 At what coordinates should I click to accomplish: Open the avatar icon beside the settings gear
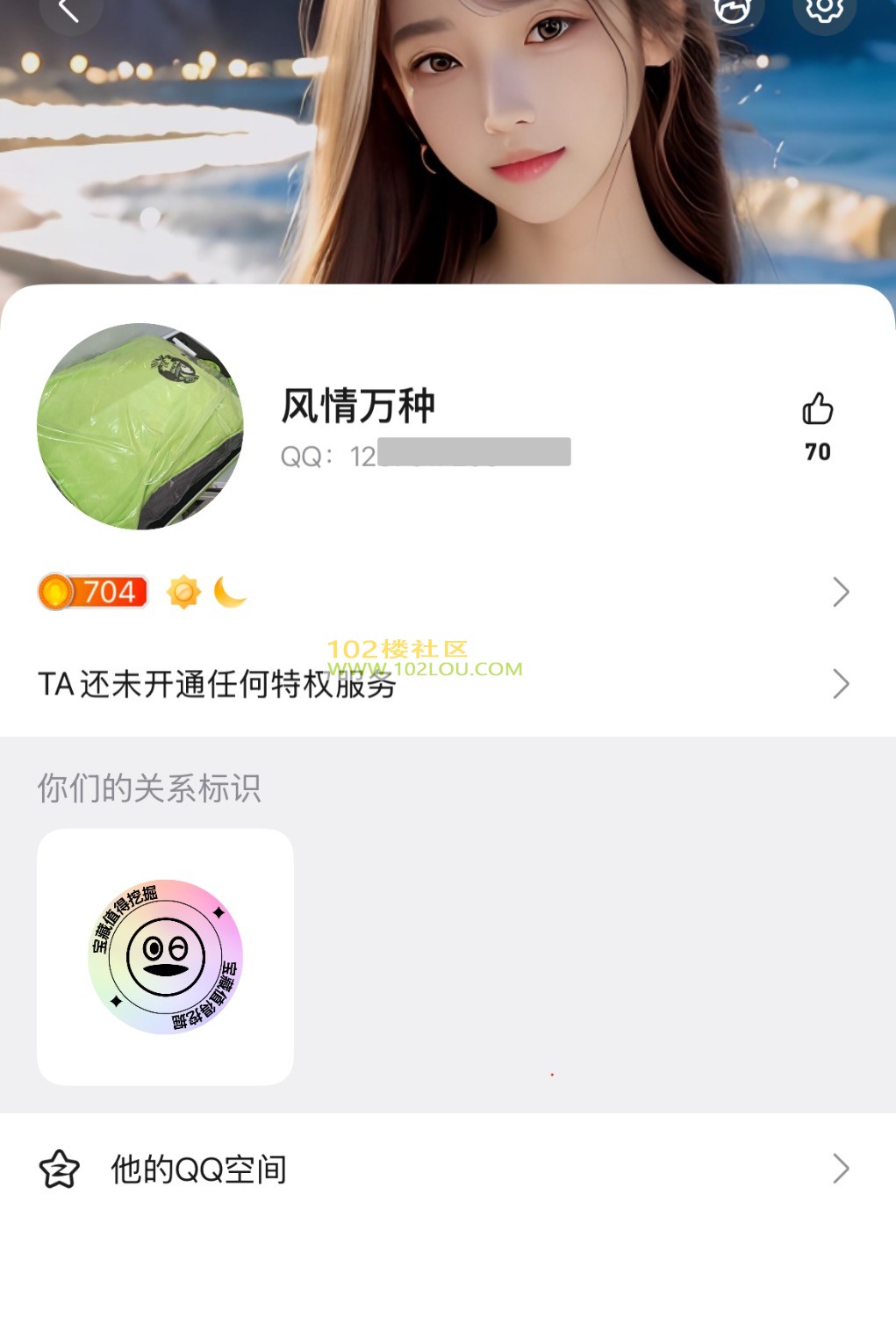click(x=733, y=10)
